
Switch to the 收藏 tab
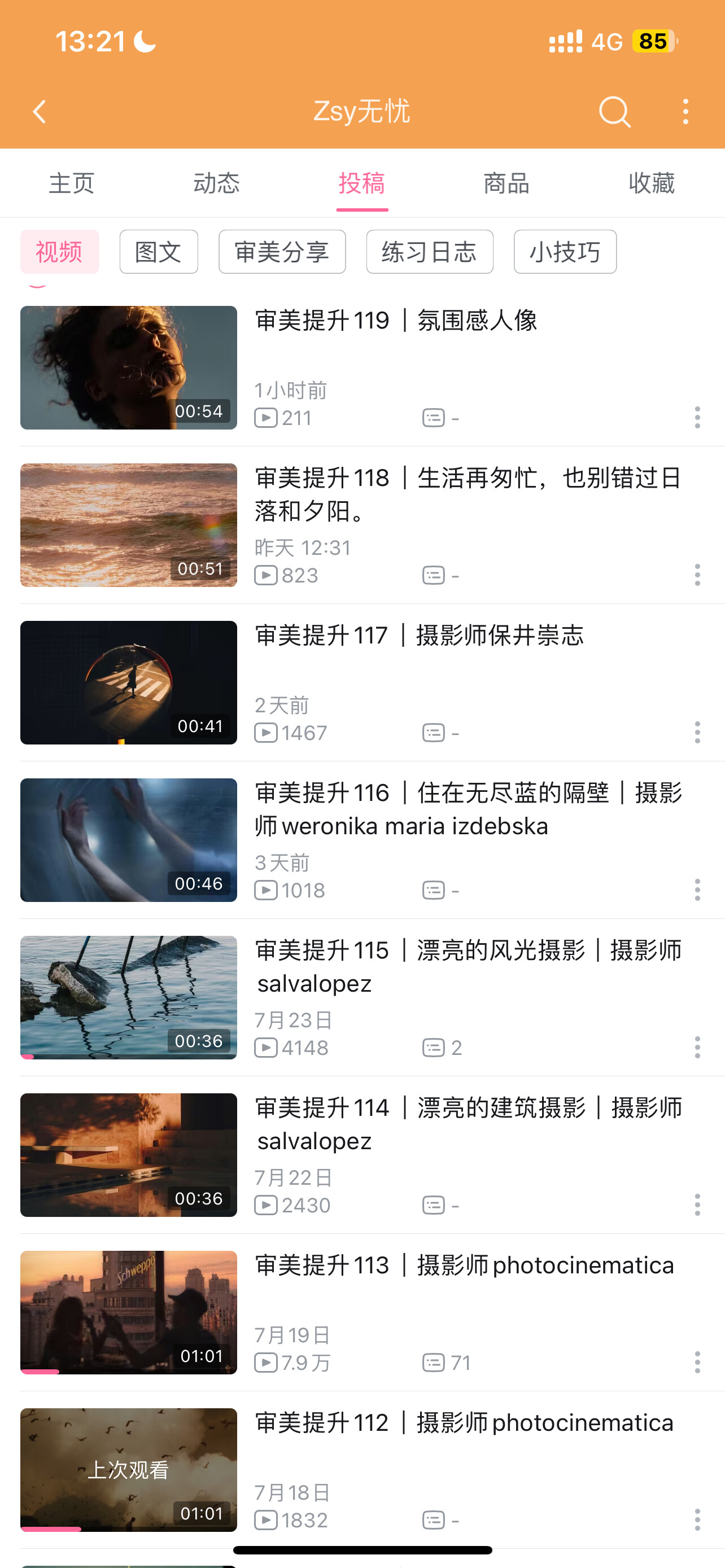click(652, 183)
